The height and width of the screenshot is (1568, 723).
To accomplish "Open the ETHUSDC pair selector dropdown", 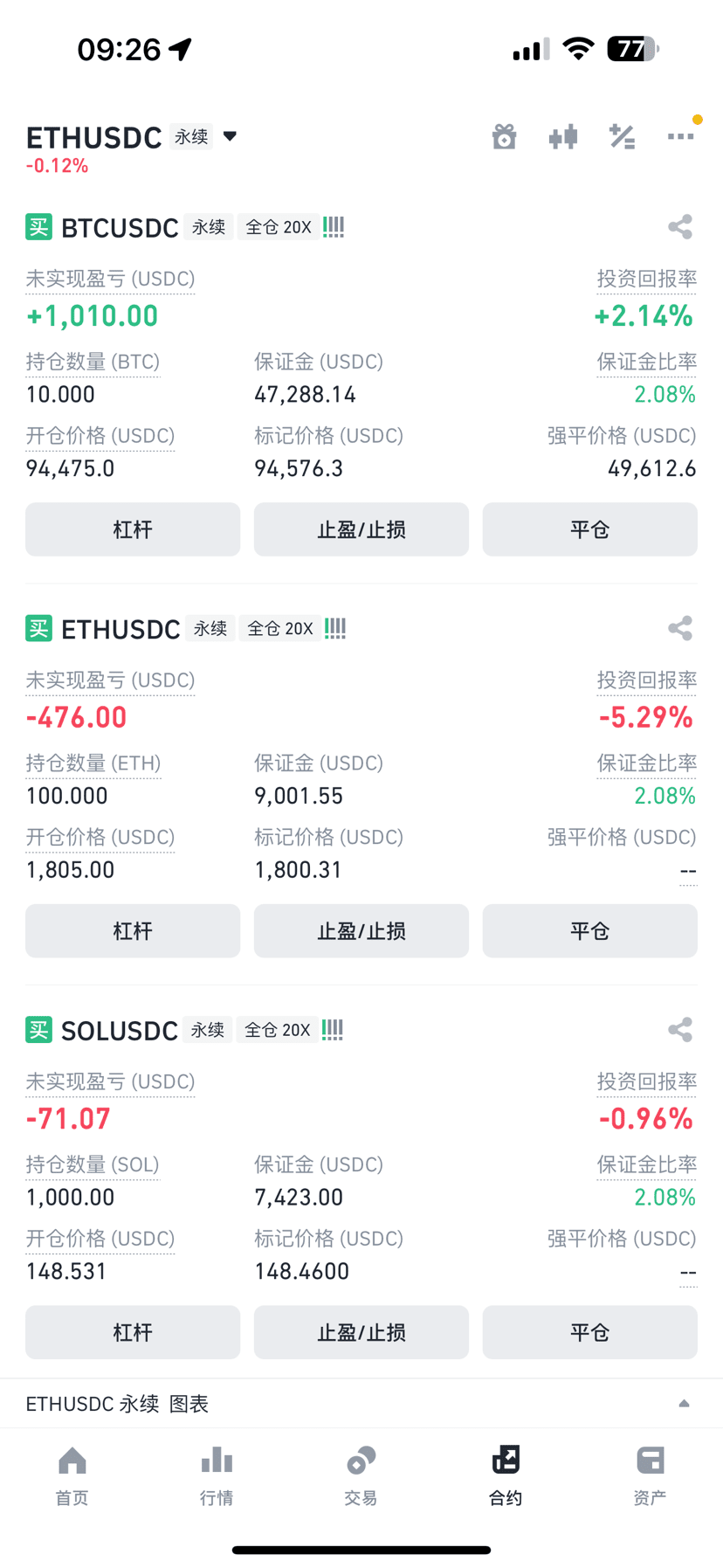I will [x=230, y=136].
